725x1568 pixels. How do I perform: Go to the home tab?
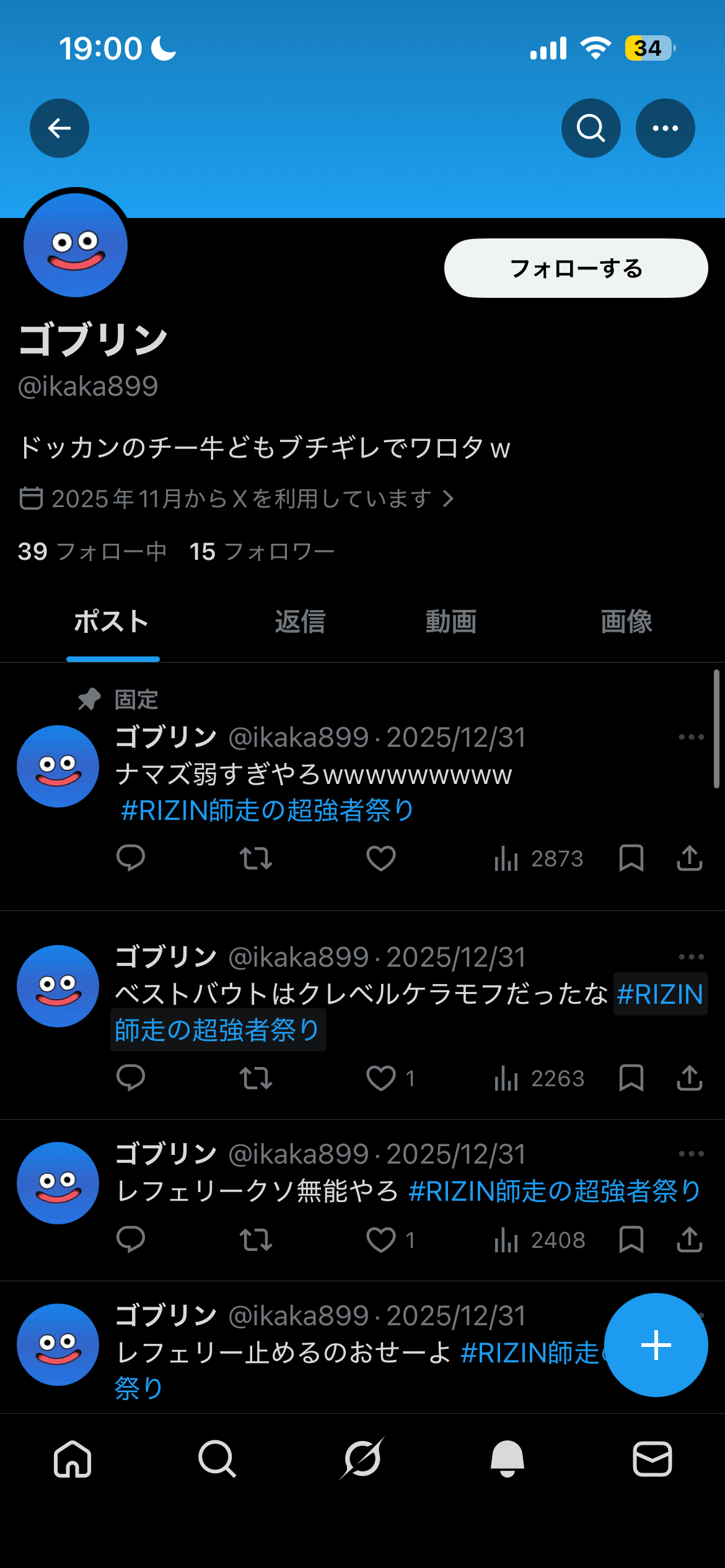point(72,1459)
